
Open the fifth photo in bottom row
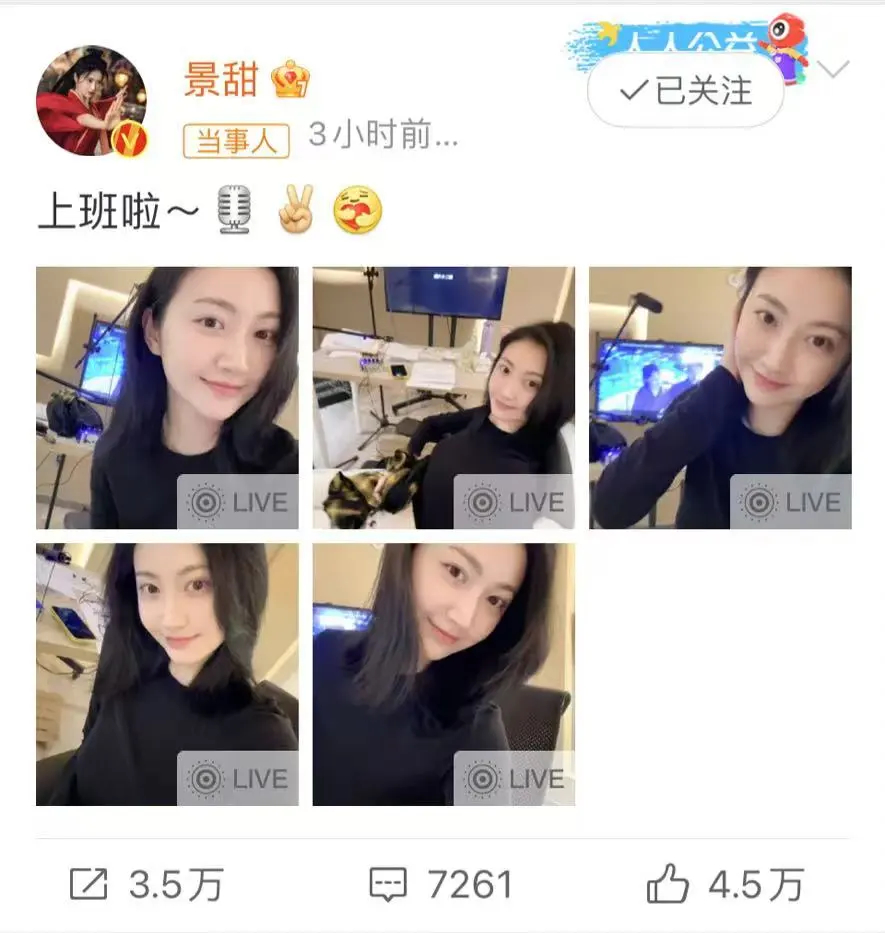click(443, 674)
